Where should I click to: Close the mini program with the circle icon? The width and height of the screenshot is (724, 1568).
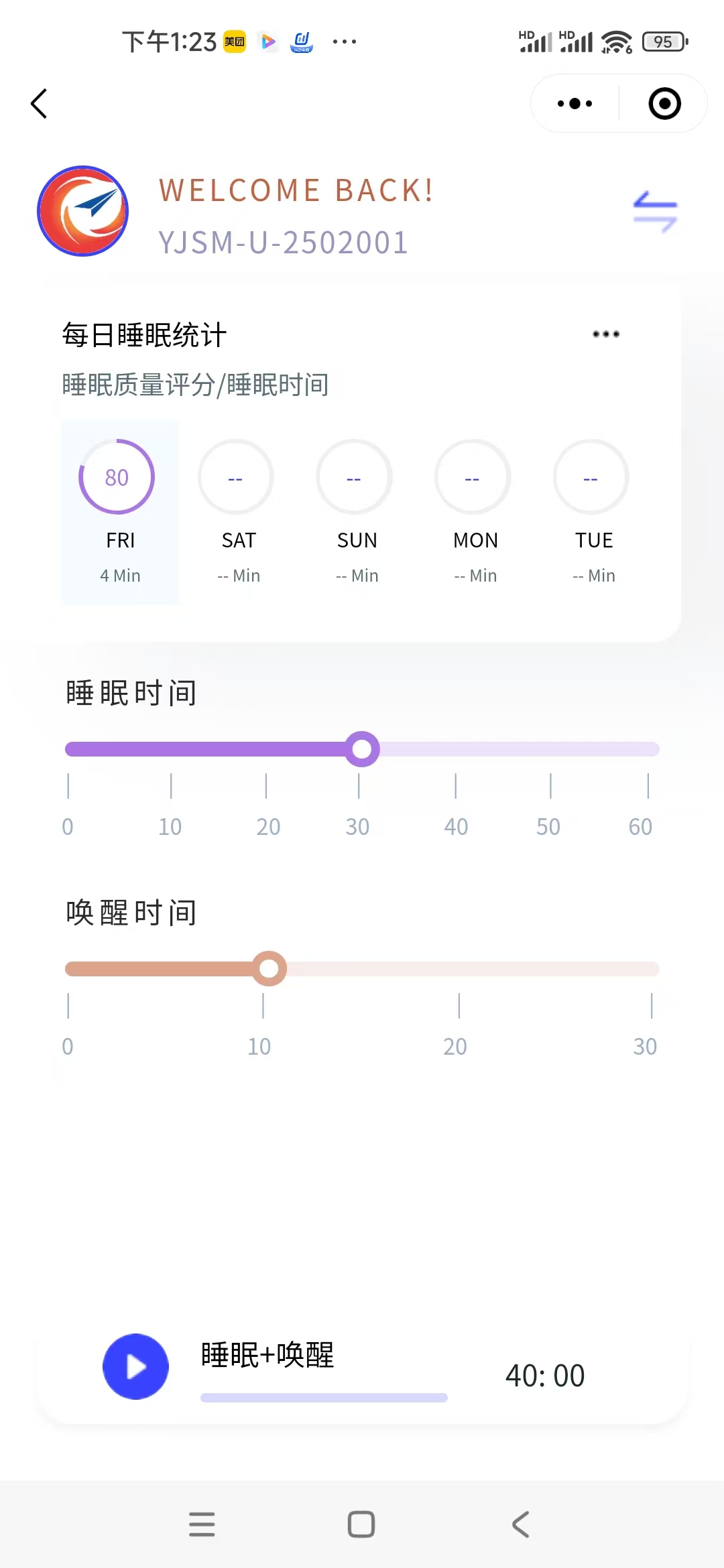coord(664,104)
